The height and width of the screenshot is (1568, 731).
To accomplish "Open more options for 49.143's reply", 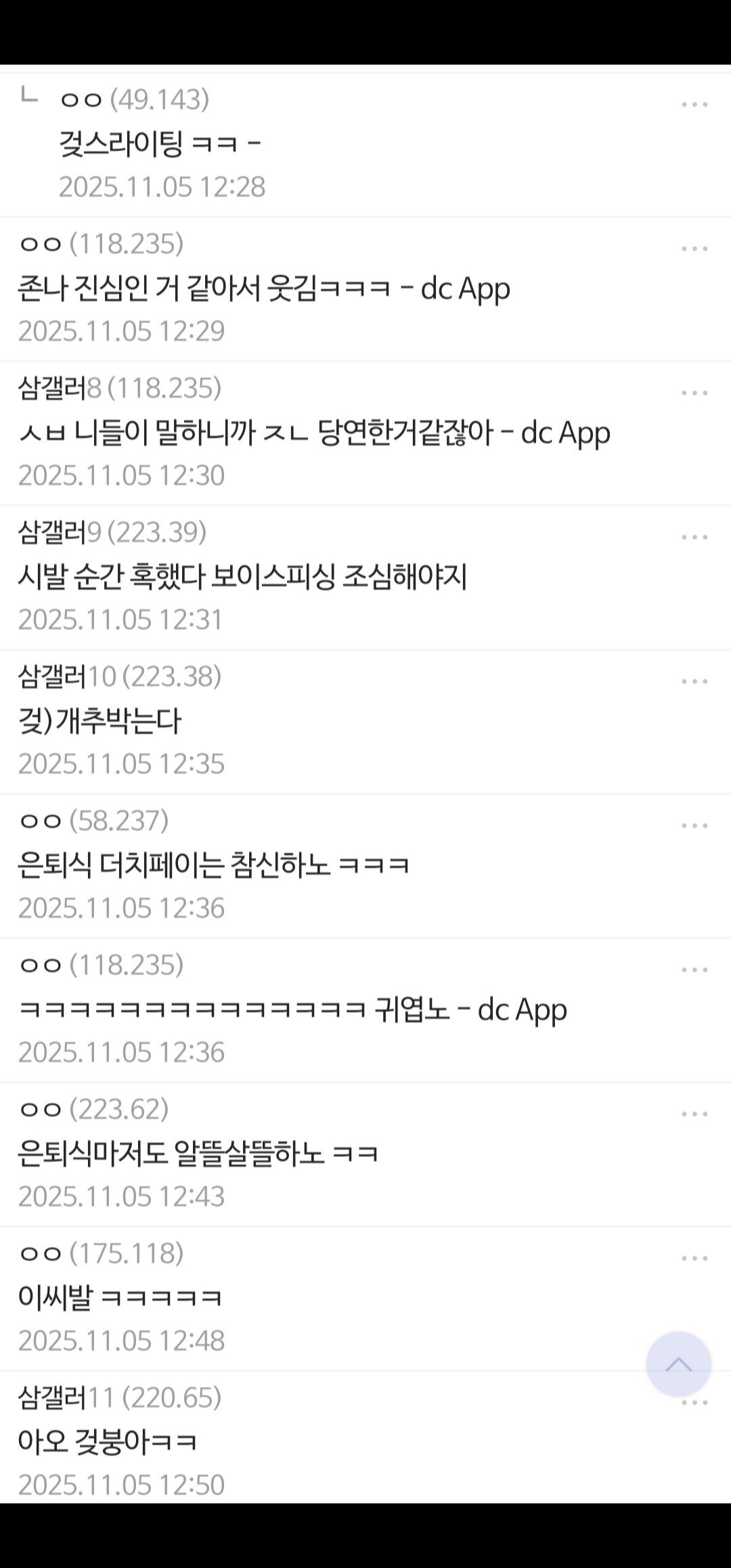I will tap(694, 105).
